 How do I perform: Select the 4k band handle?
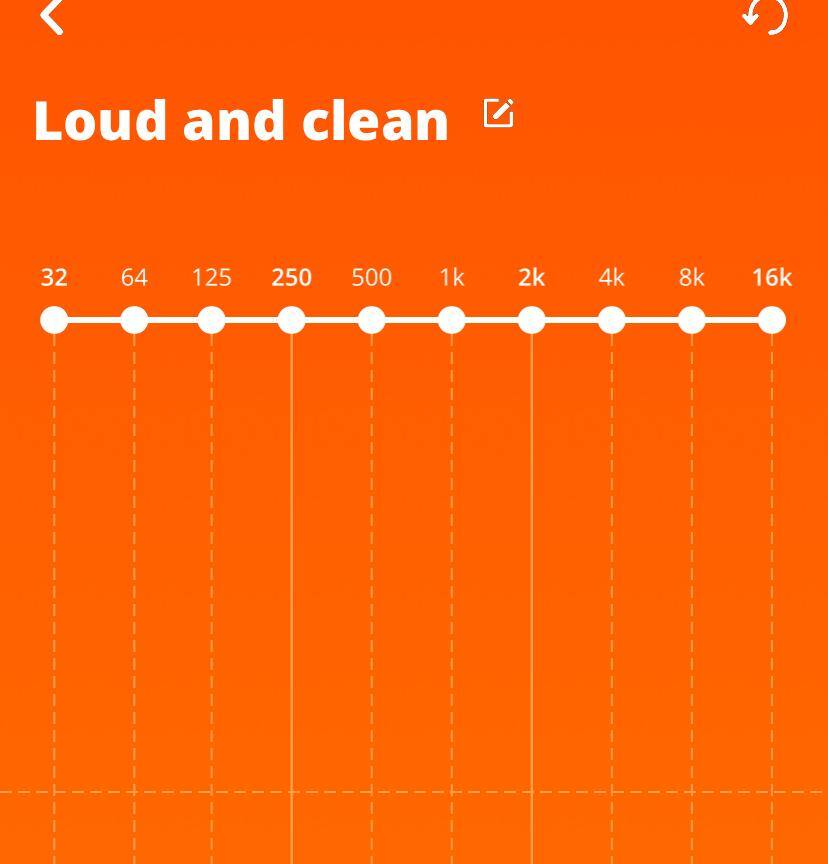tap(611, 320)
